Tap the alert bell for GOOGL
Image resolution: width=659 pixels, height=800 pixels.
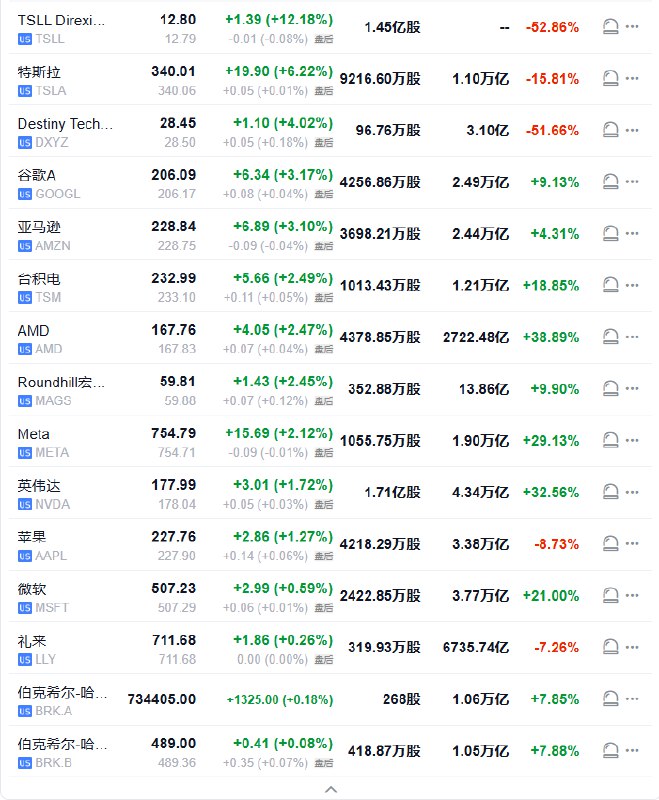610,182
